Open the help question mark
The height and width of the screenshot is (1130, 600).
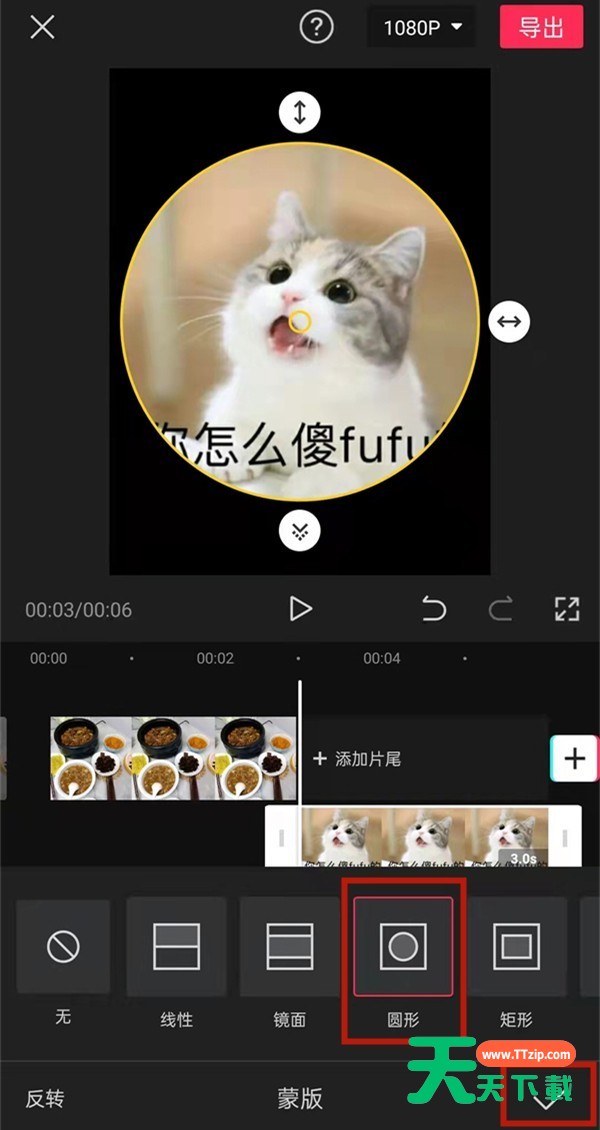pos(316,27)
